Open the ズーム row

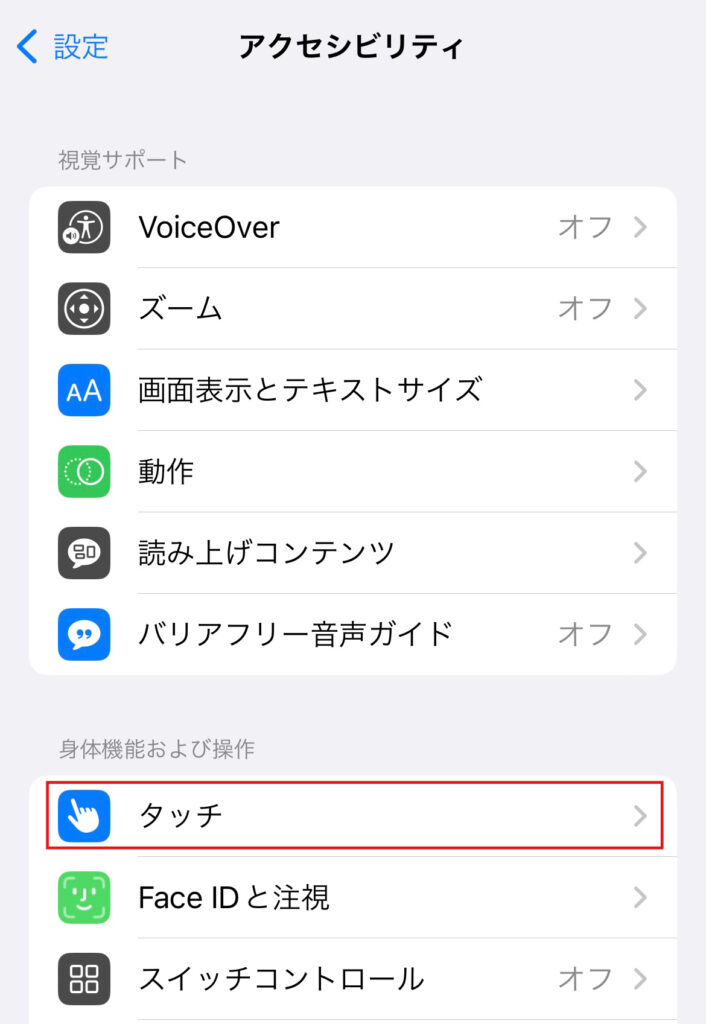coord(352,308)
